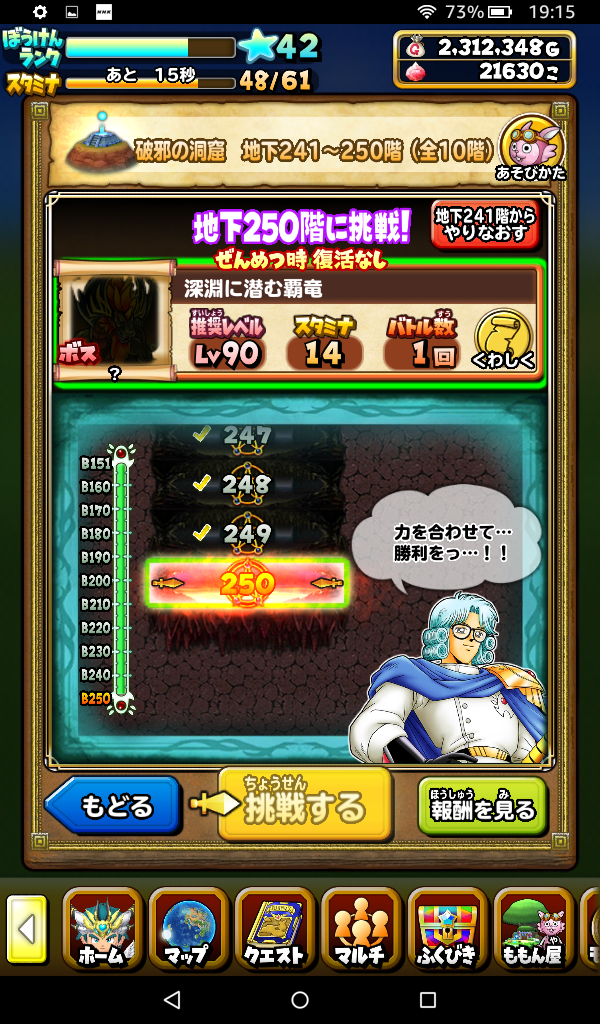The image size is (600, 1024).
Task: Select cleared floor 248
Action: (247, 484)
